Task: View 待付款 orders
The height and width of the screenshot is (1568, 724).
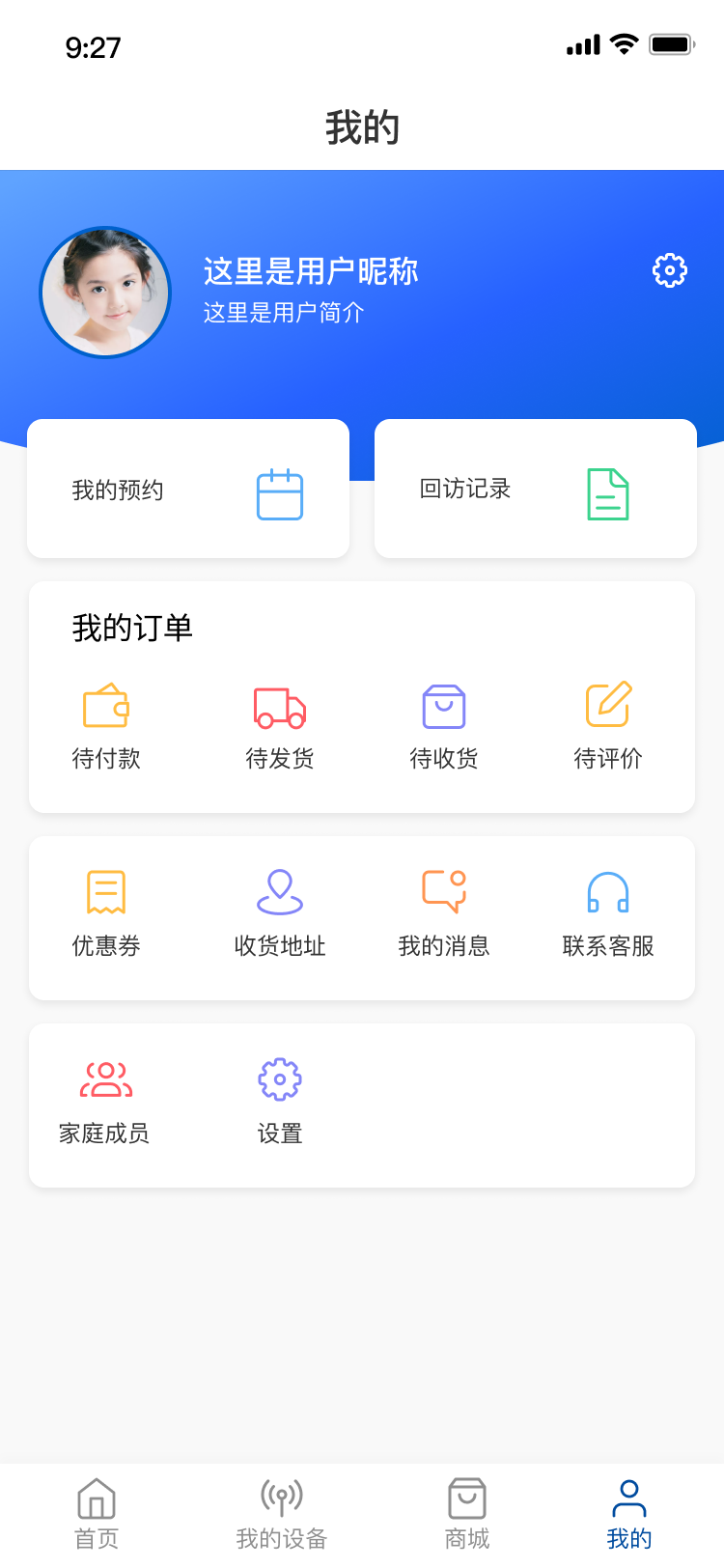Action: [x=106, y=724]
